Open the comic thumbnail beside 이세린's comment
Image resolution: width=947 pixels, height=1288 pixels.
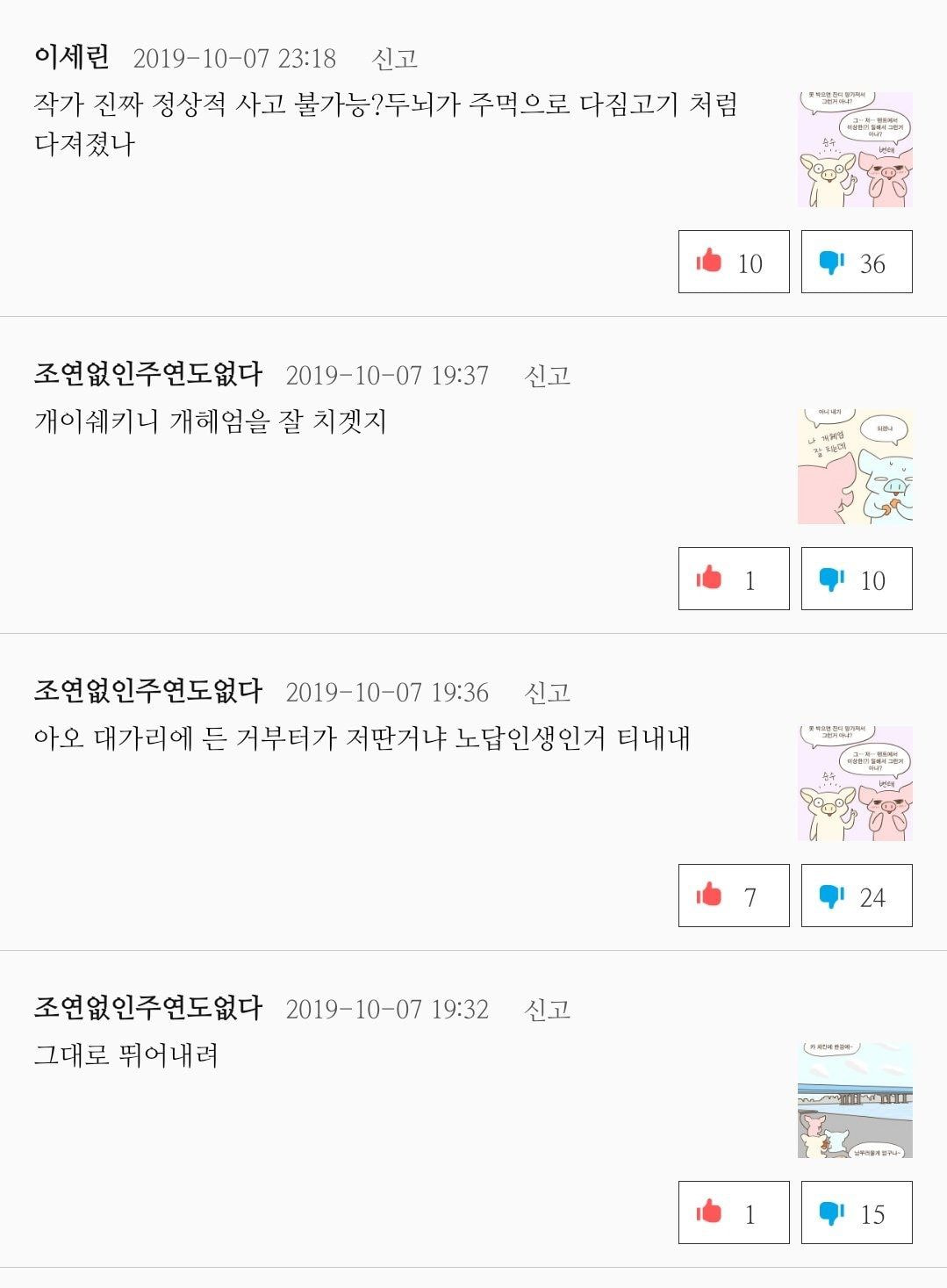(854, 150)
